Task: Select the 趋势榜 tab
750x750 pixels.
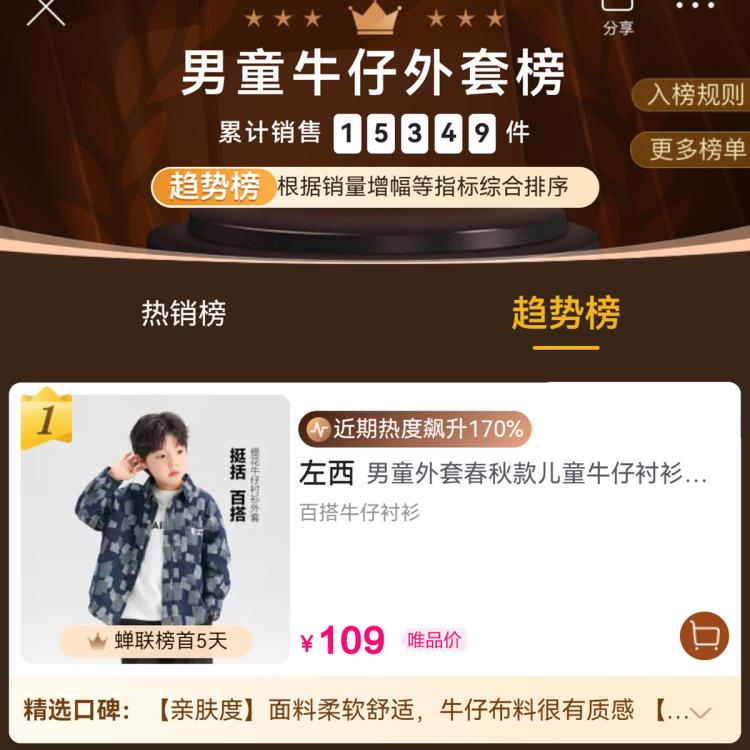Action: (x=566, y=314)
